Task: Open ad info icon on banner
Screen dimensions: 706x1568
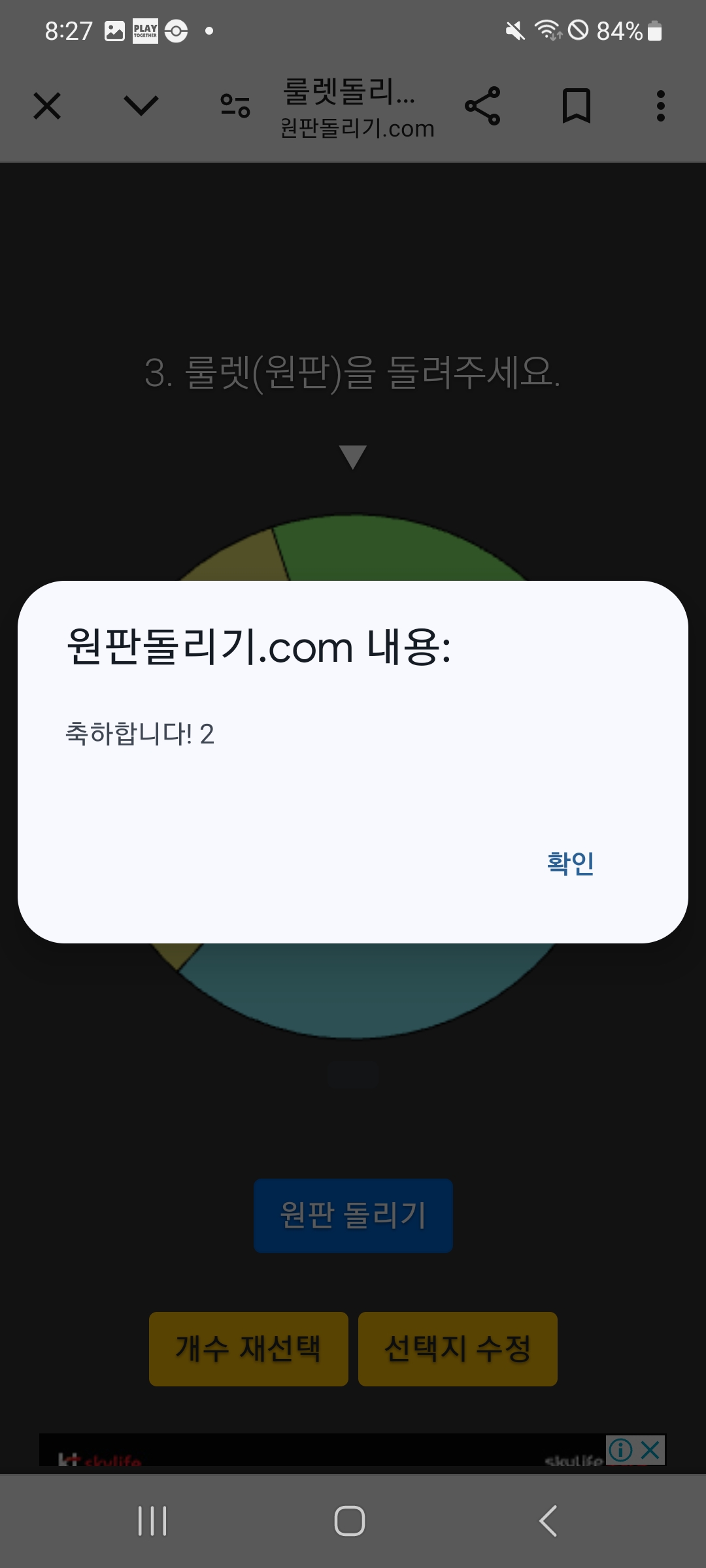Action: 620,1450
